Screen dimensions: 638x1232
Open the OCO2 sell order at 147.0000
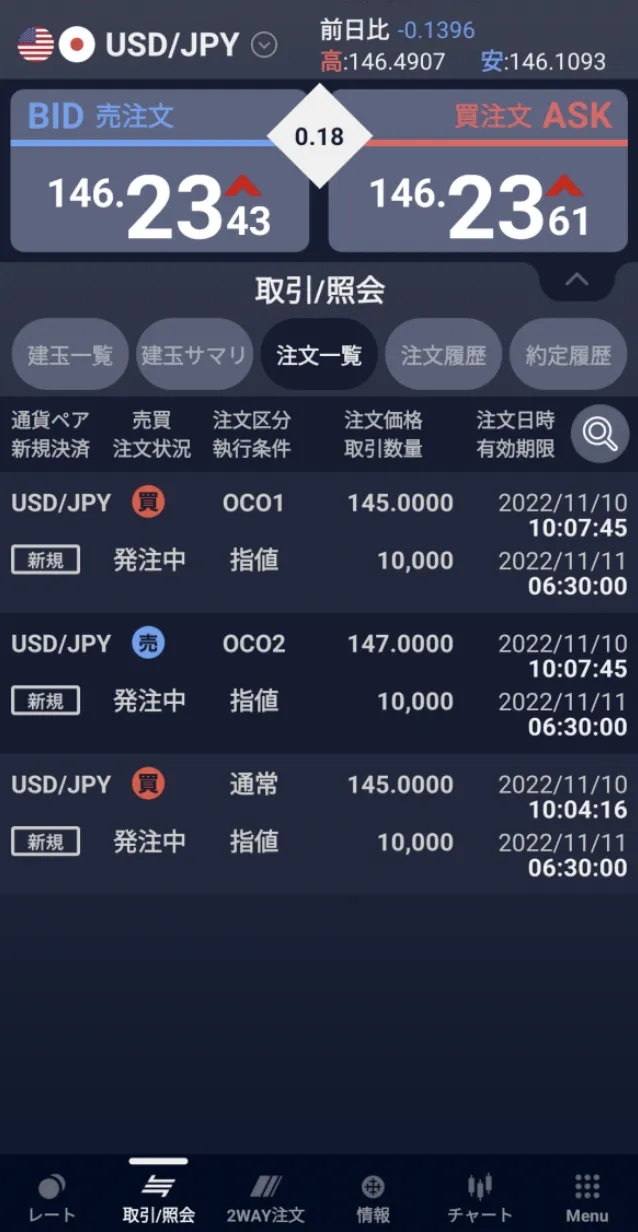pyautogui.click(x=319, y=684)
